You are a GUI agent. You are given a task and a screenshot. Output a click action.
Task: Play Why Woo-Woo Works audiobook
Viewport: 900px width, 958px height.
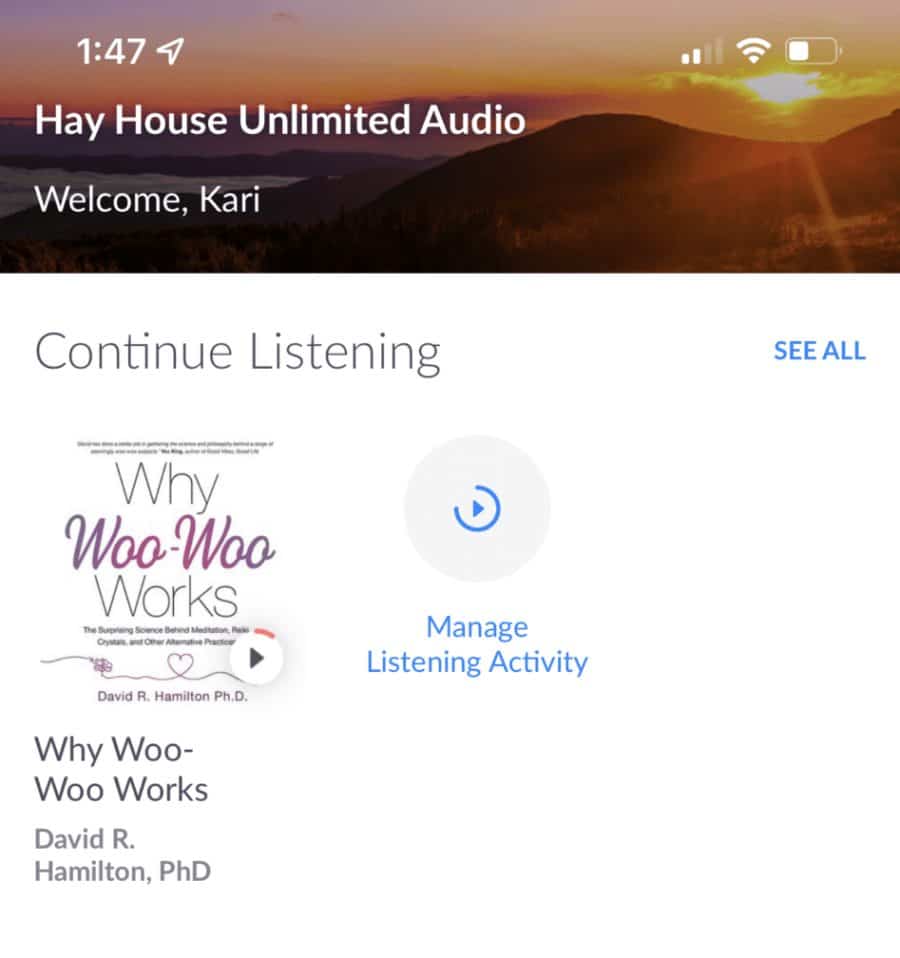click(256, 658)
